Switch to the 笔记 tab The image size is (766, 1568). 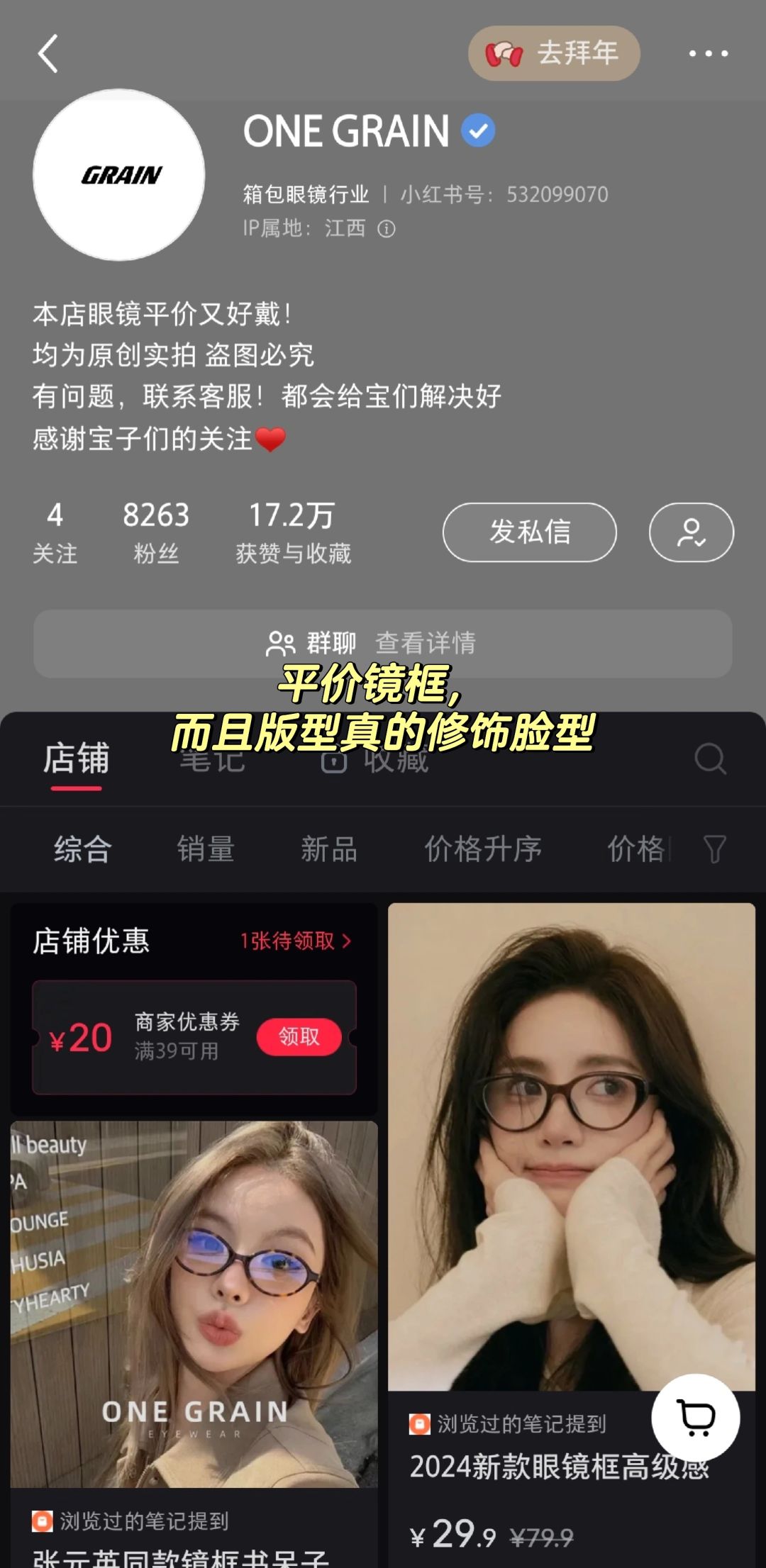click(x=213, y=760)
